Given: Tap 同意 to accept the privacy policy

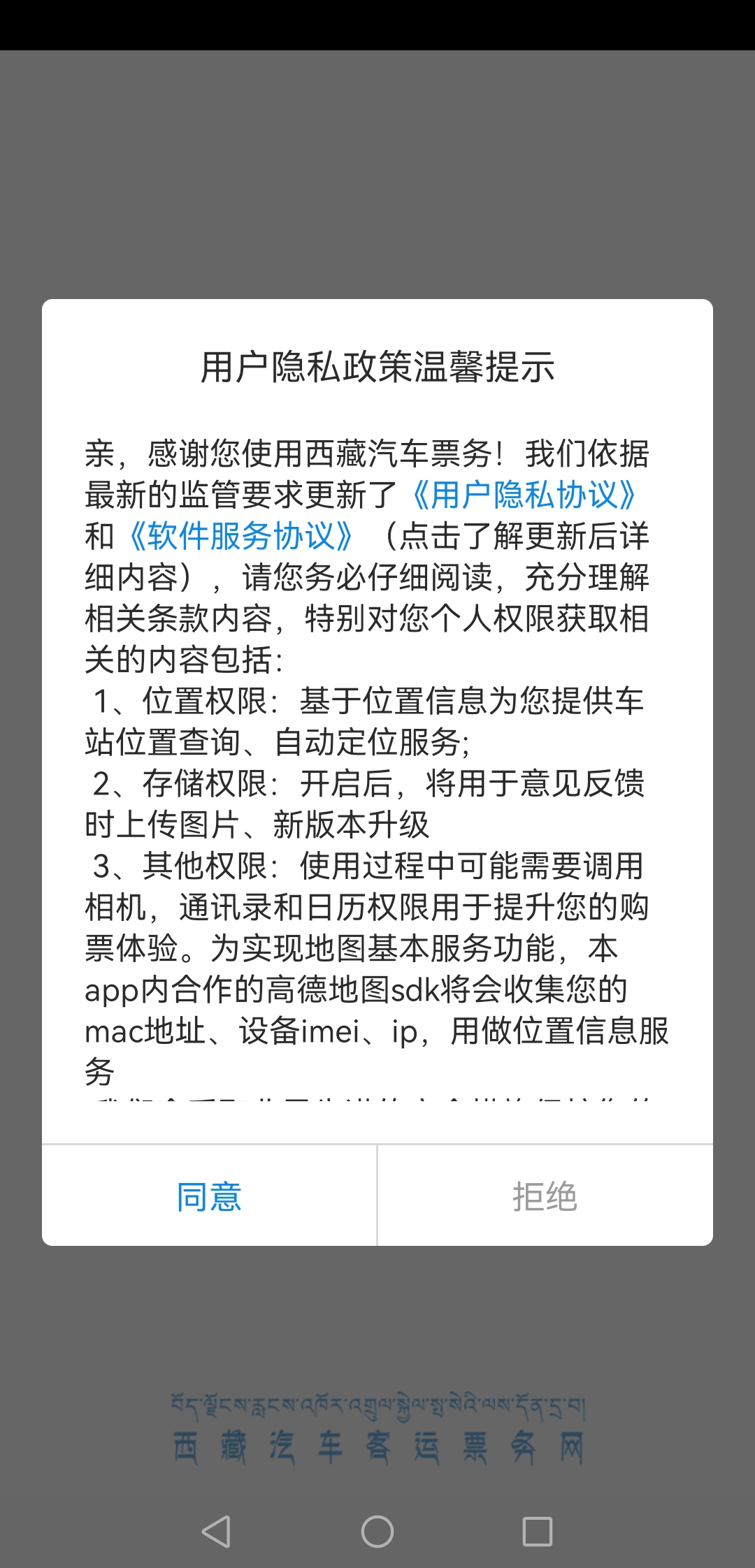Looking at the screenshot, I should click(209, 1196).
